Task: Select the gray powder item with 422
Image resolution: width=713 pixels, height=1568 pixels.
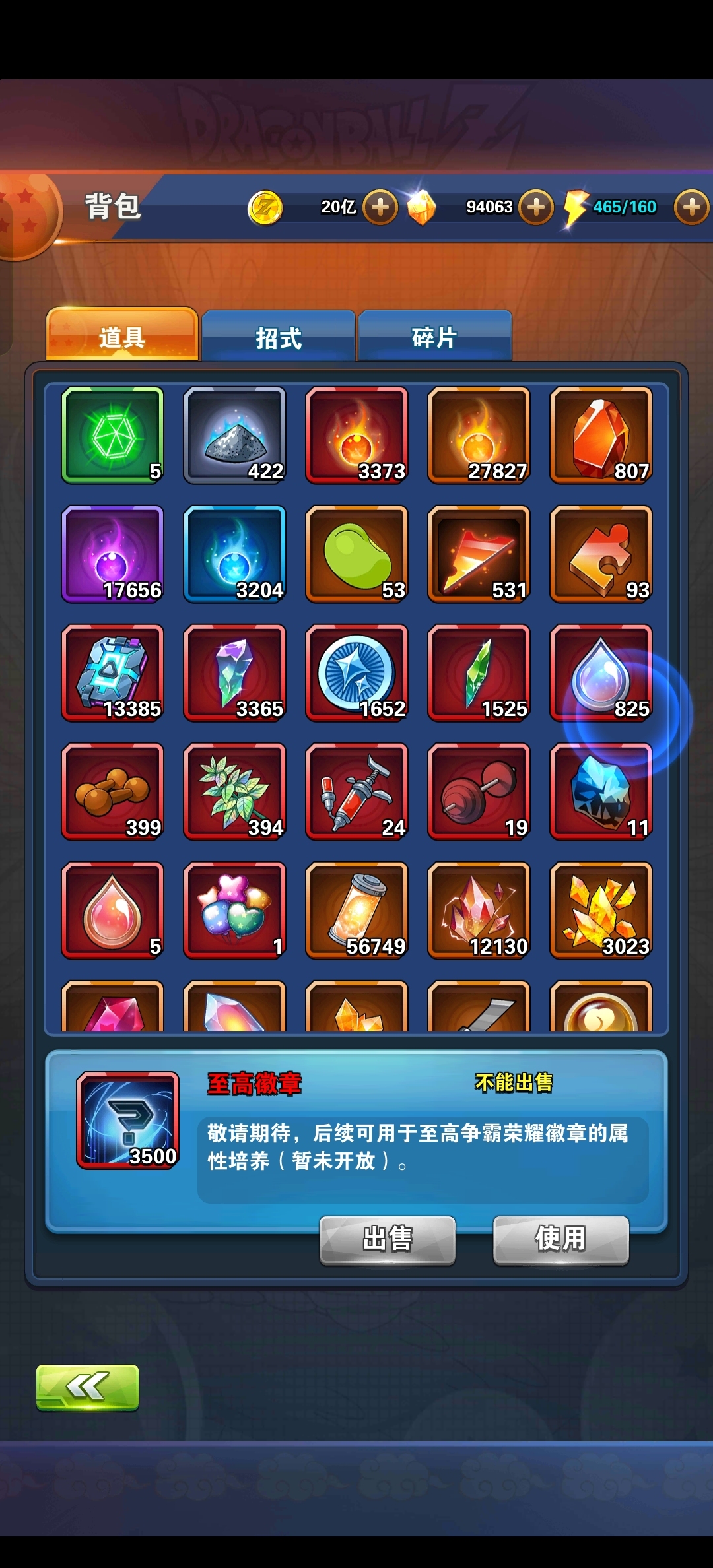Action: pos(234,436)
